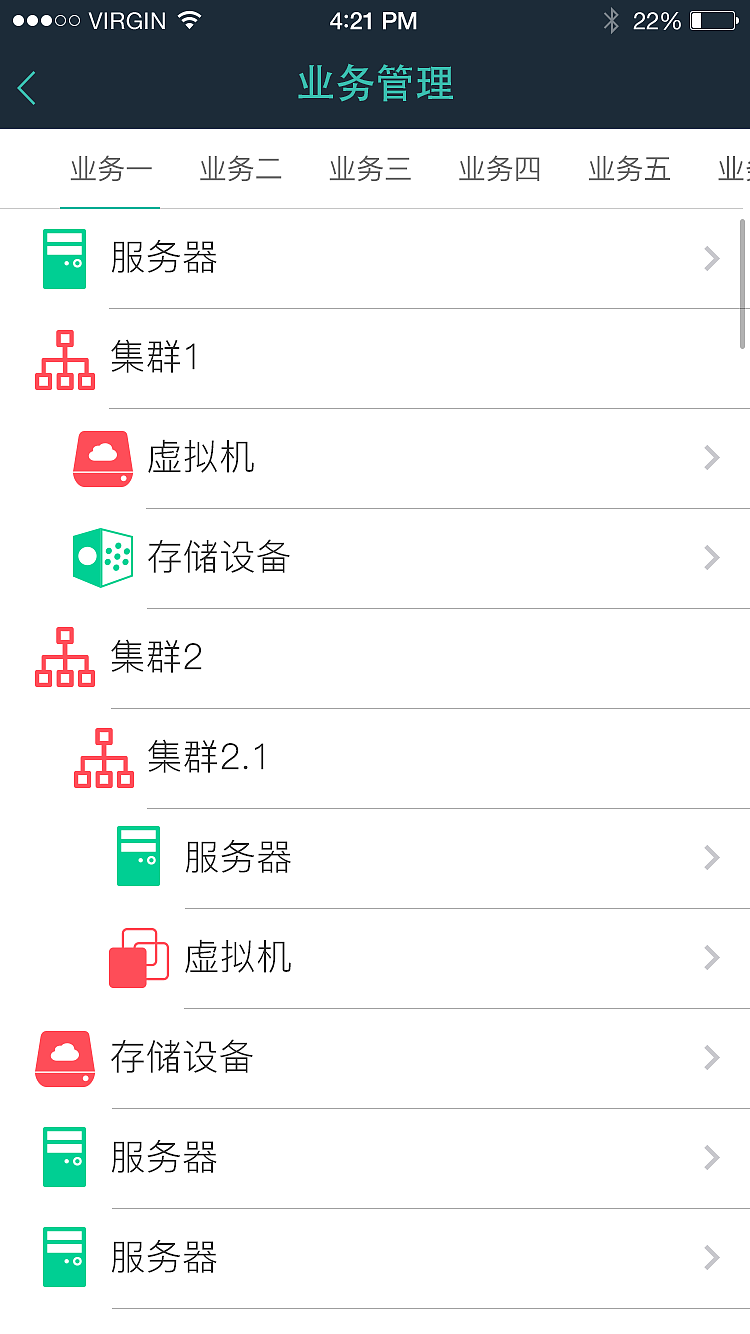Screen dimensions: 750x1334
Task: Click the red cluster icon for 集群1
Action: tap(64, 358)
